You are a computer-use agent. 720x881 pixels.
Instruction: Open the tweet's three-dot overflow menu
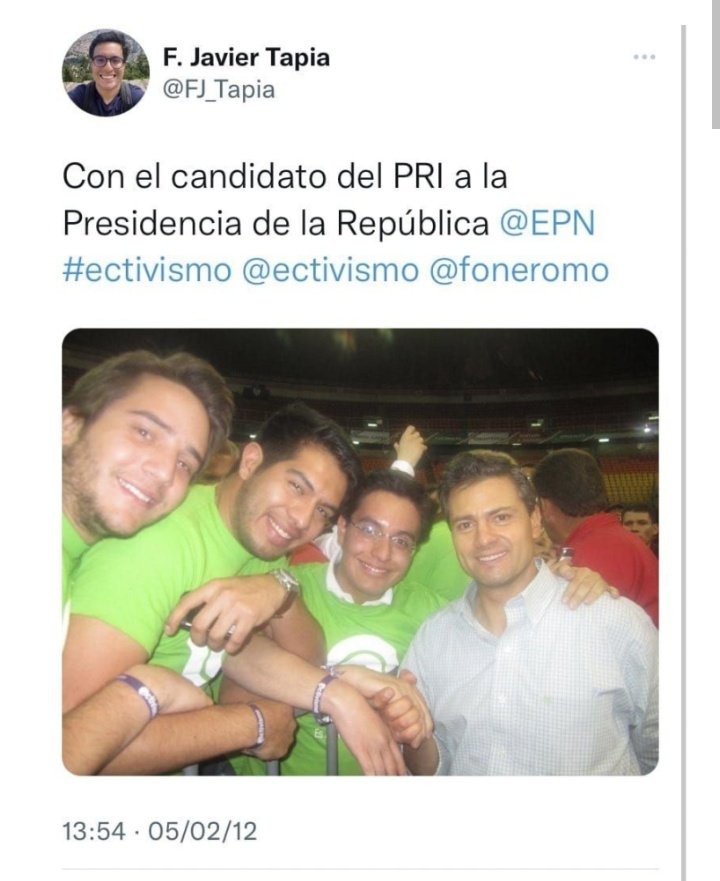tap(644, 57)
